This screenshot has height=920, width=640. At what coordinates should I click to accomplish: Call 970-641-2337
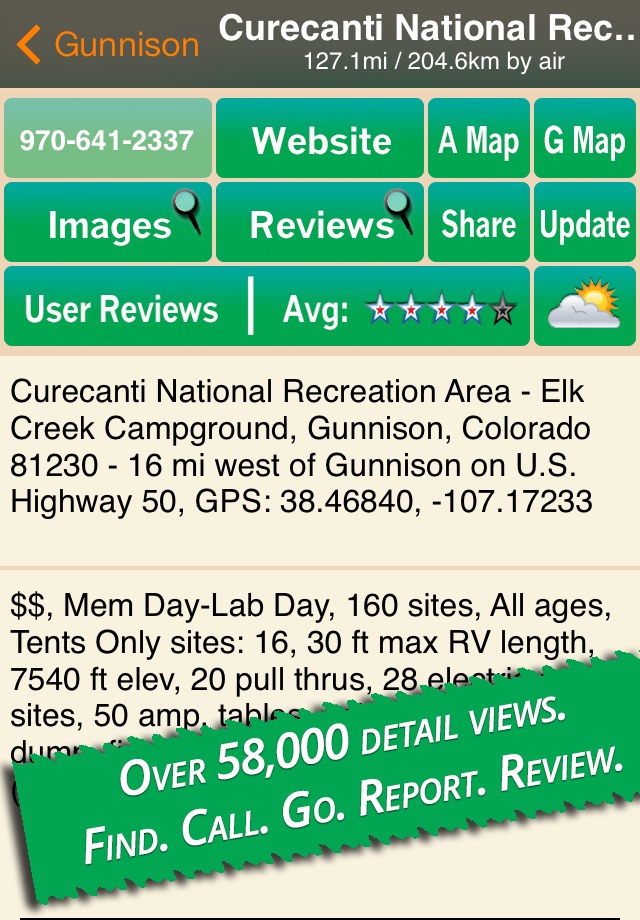pos(107,139)
